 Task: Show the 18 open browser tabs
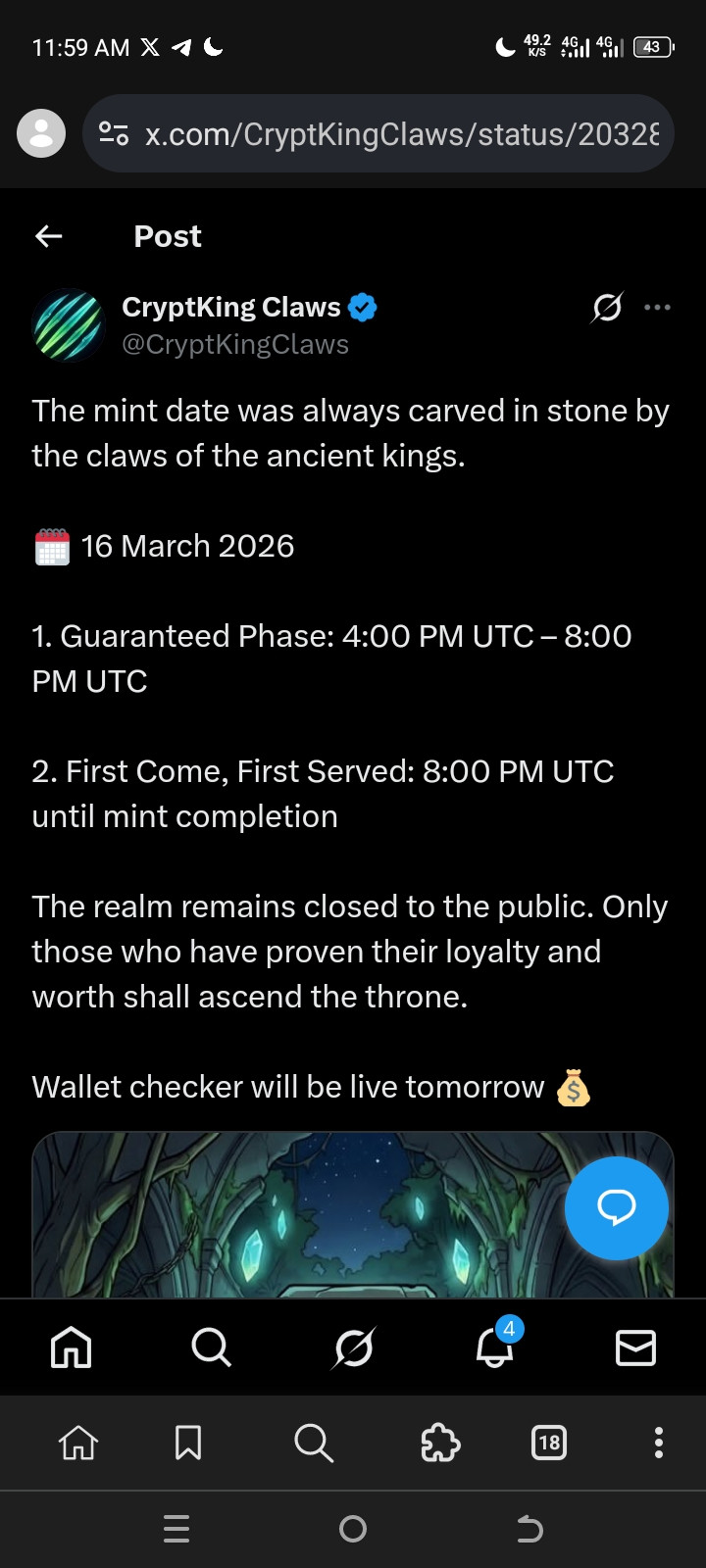pyautogui.click(x=549, y=1443)
